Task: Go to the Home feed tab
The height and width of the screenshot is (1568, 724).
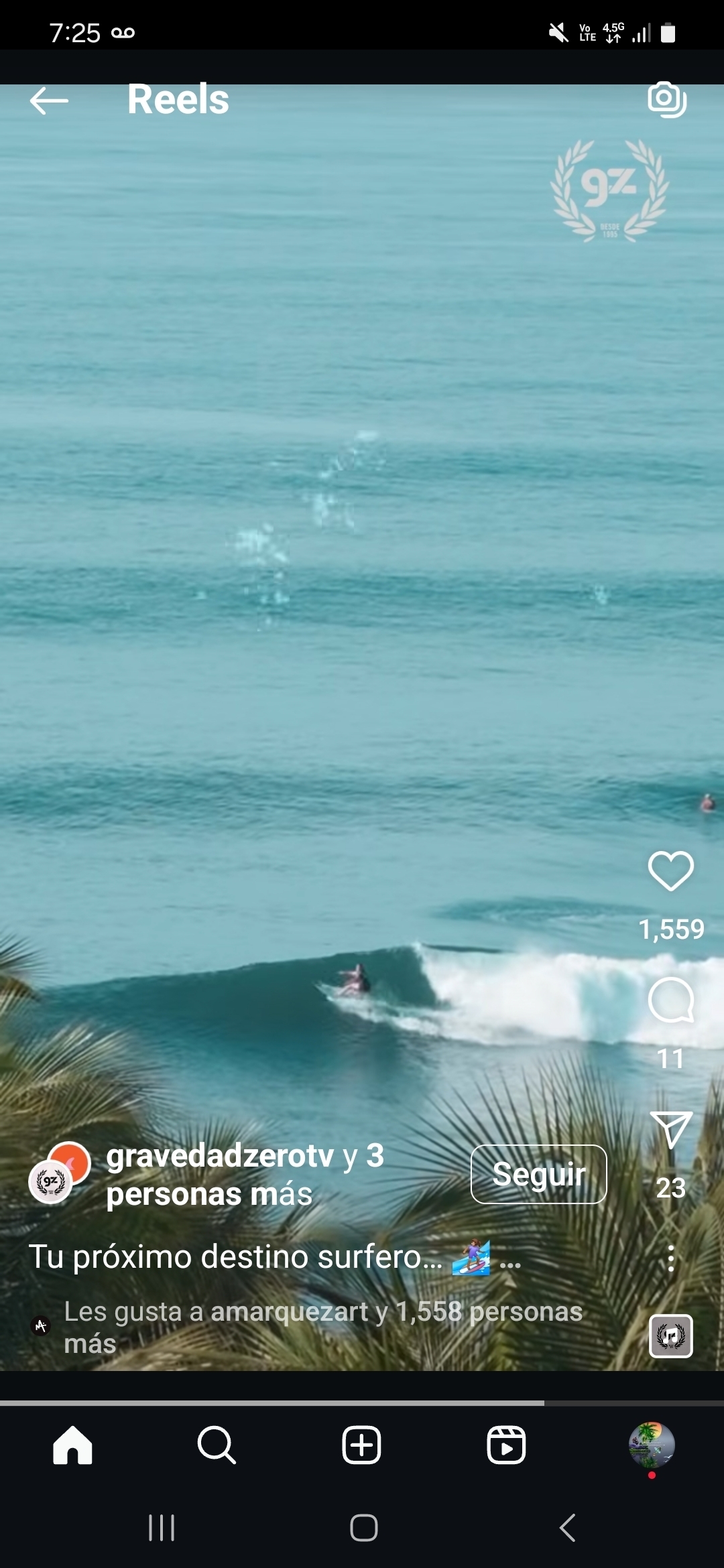Action: 72,1445
